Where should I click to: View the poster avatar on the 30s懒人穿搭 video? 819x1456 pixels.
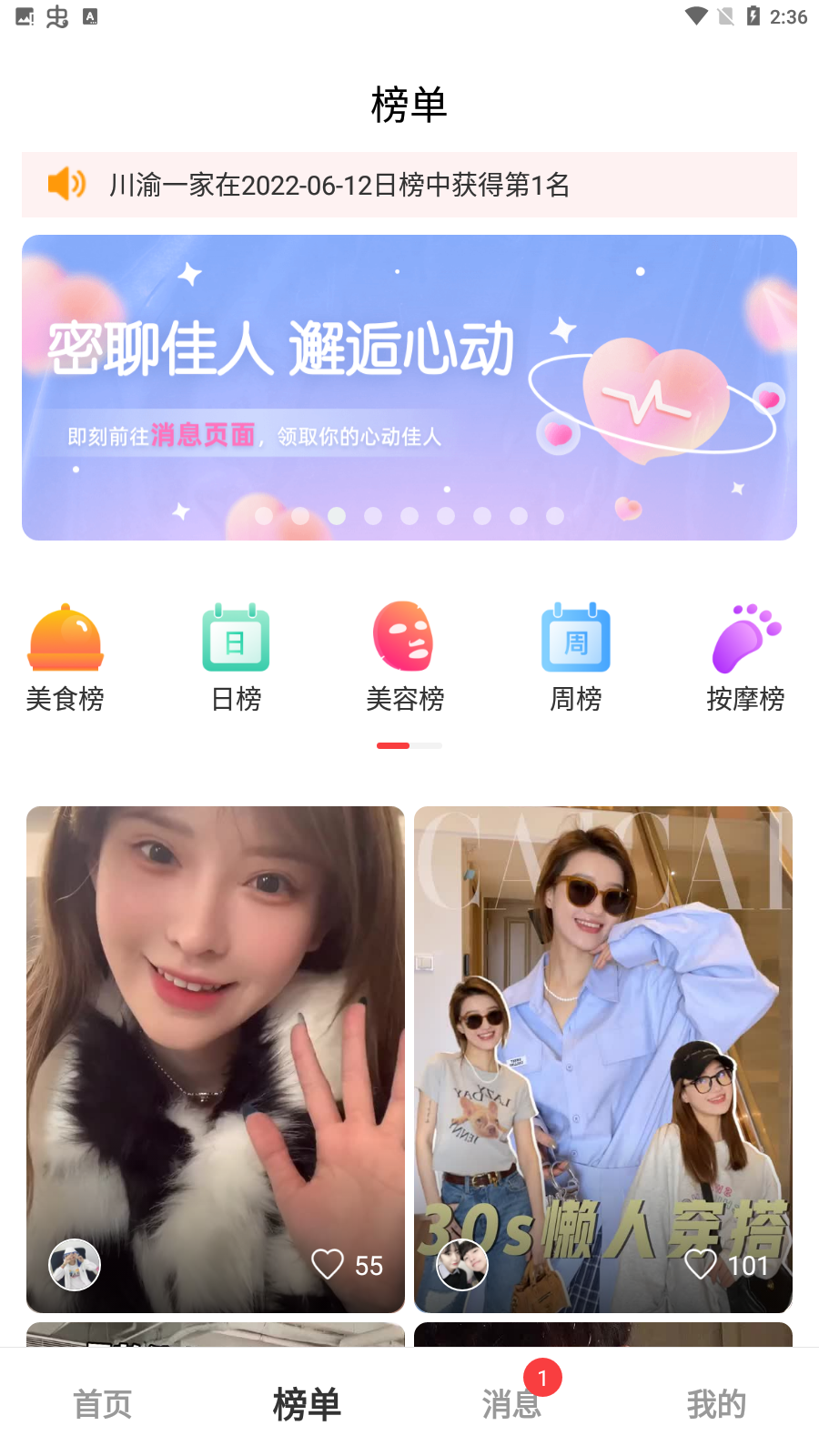tap(462, 1265)
